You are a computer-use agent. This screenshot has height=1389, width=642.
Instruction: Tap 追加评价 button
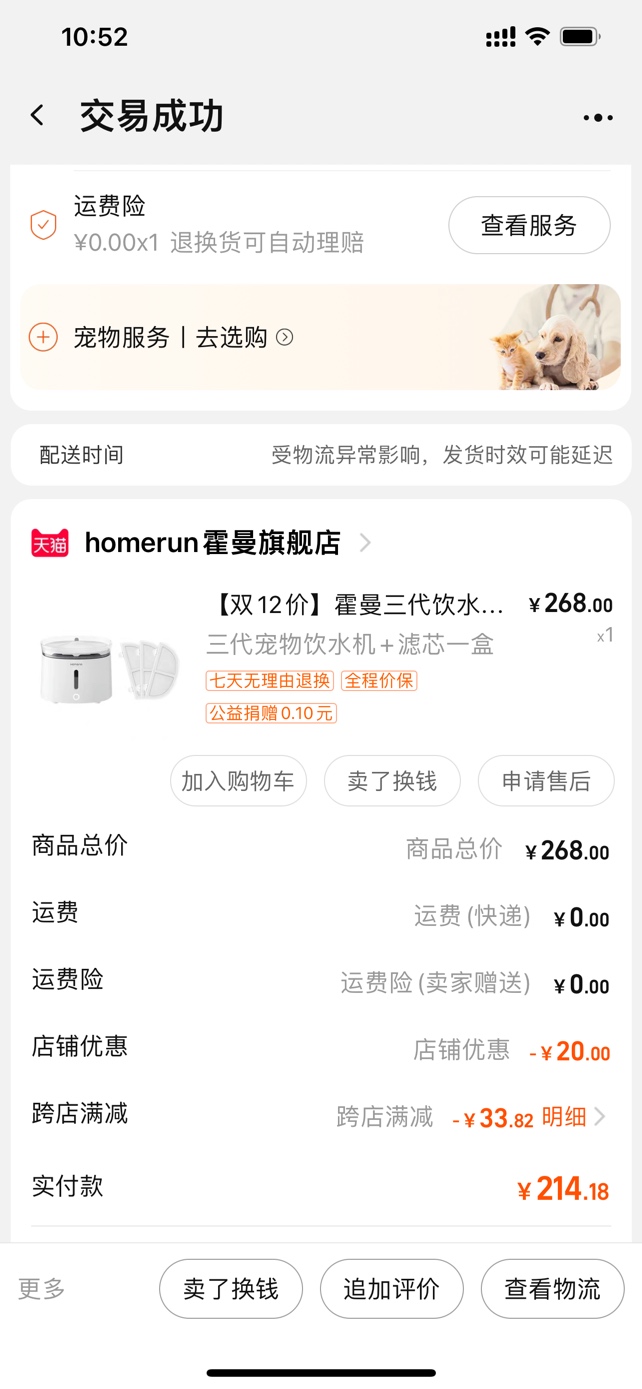tap(392, 1289)
